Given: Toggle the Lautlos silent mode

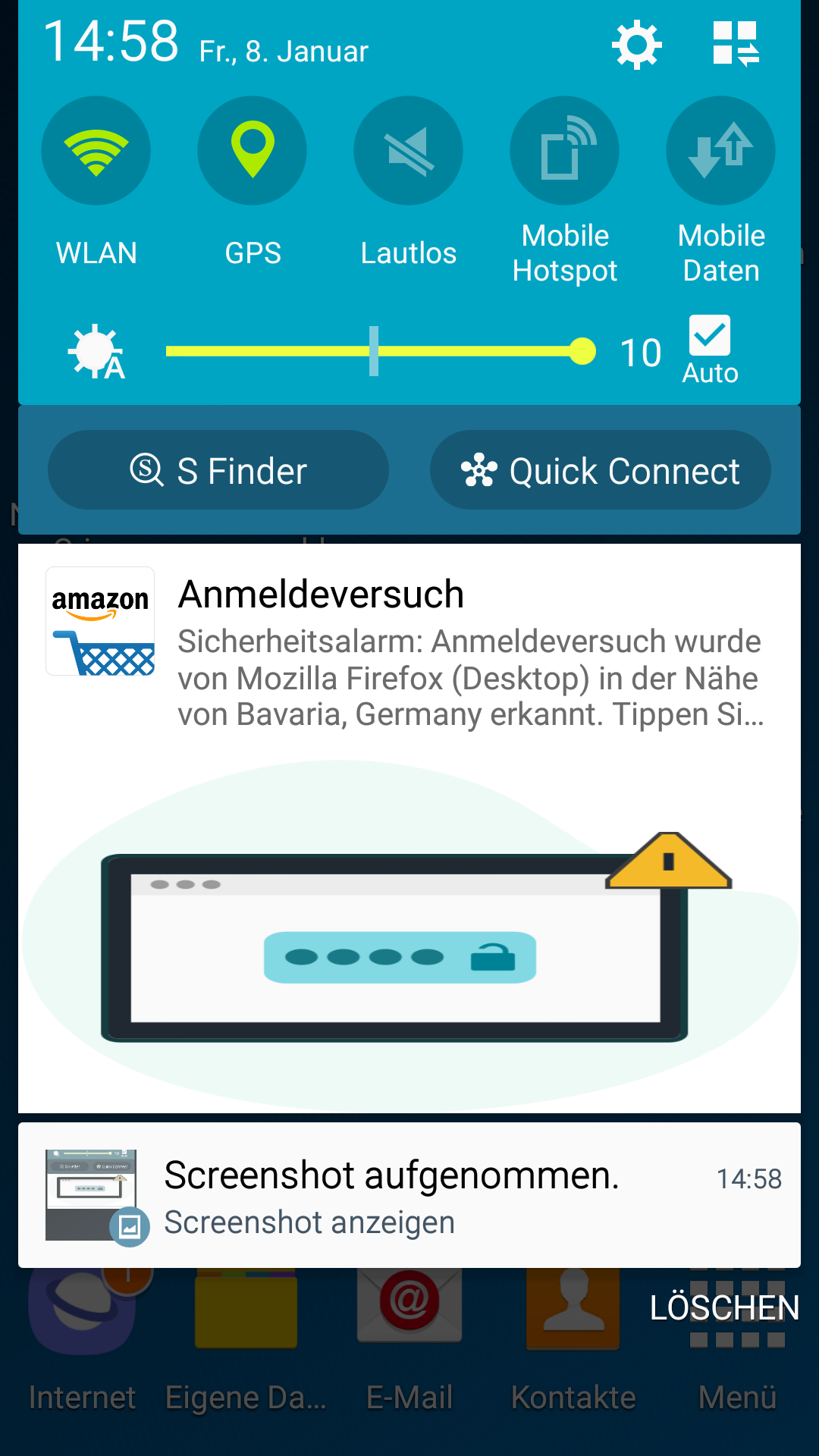Looking at the screenshot, I should (x=409, y=151).
